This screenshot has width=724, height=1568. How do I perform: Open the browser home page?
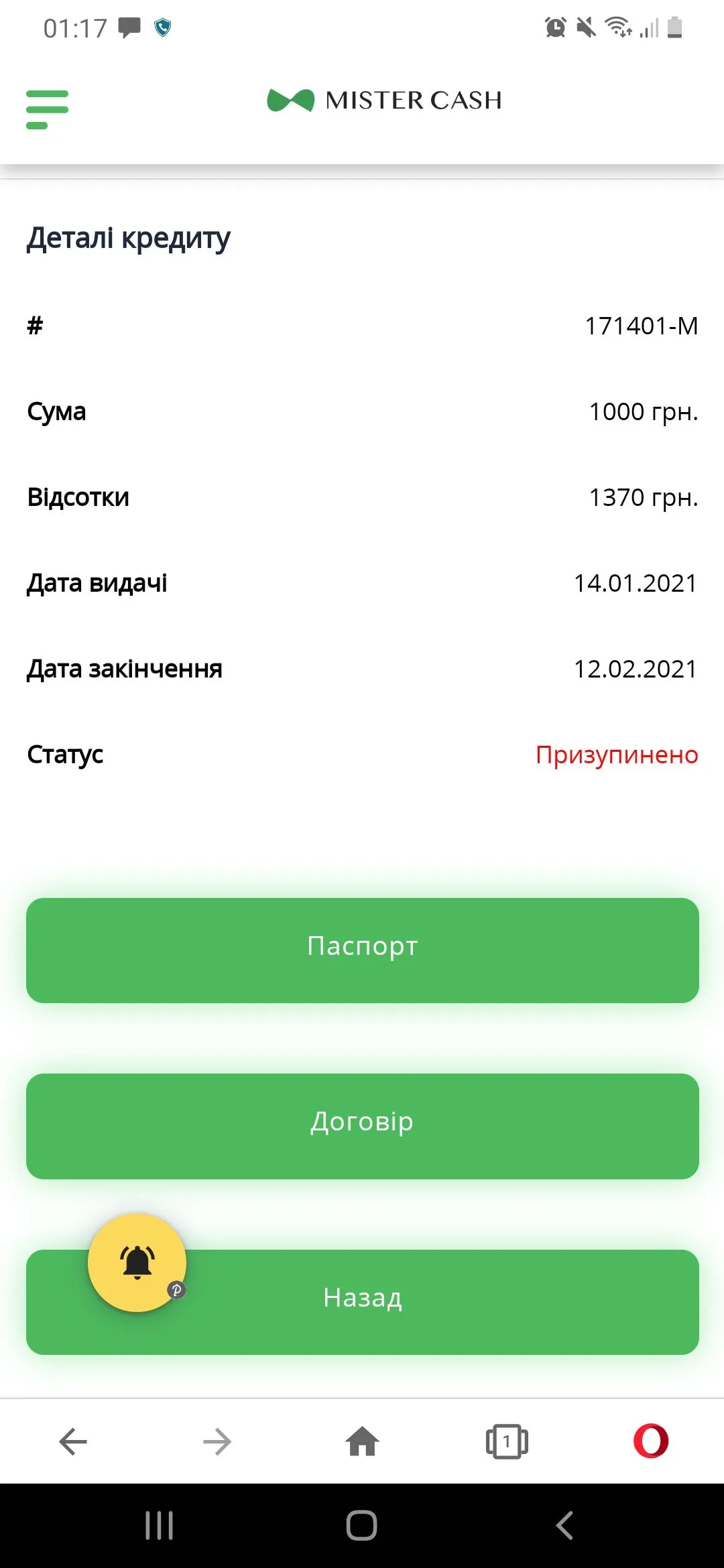pos(362,1441)
